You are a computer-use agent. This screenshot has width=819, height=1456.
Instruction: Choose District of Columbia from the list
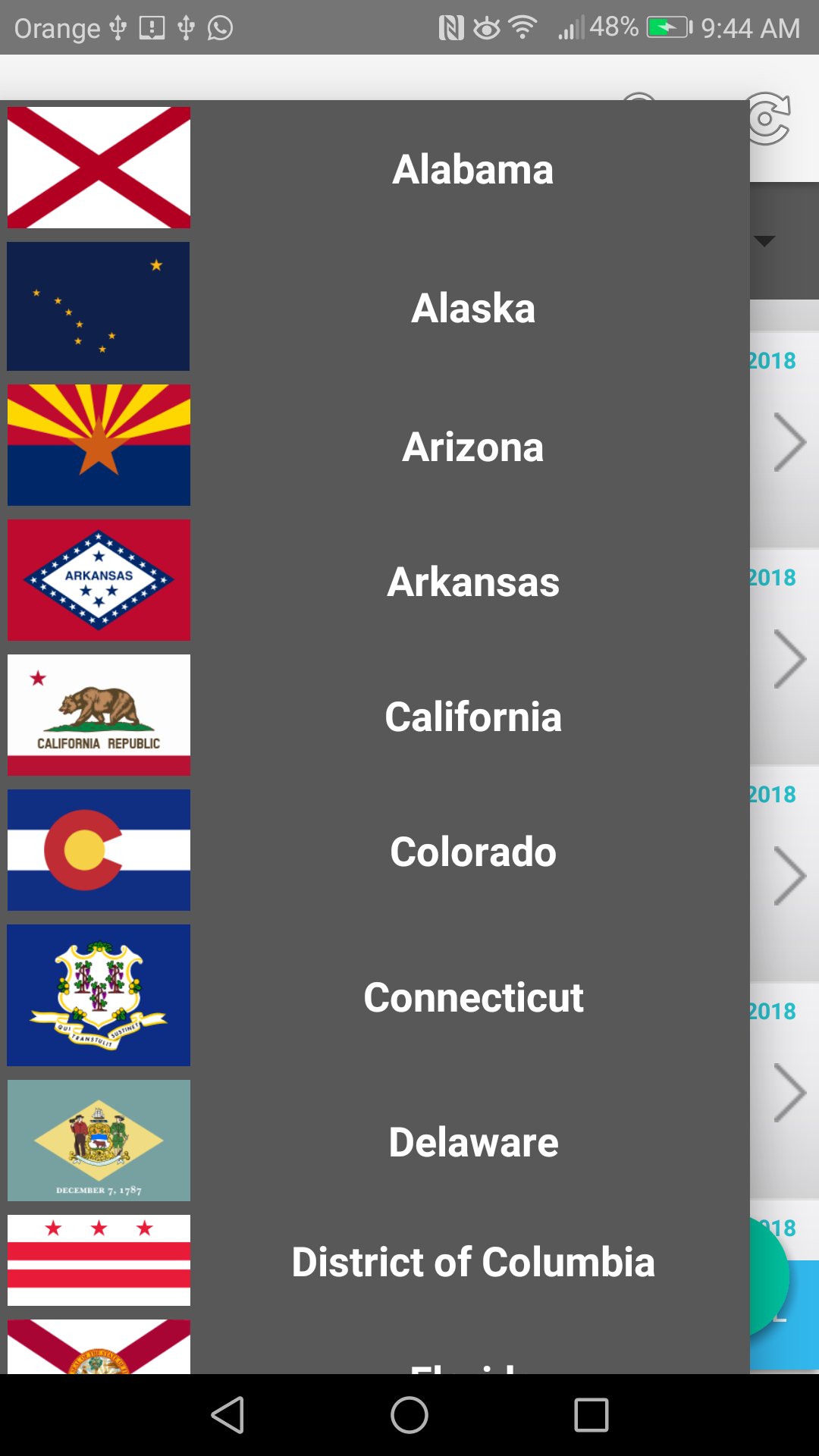473,1262
